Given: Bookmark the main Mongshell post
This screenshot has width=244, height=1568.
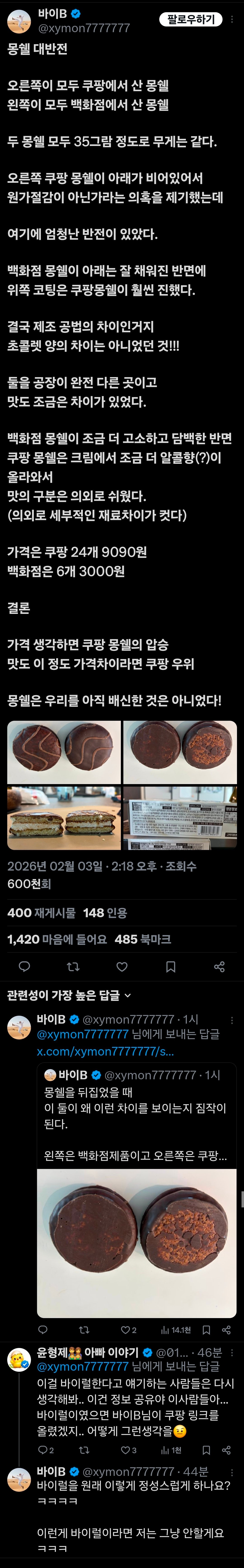Looking at the screenshot, I should 171,966.
